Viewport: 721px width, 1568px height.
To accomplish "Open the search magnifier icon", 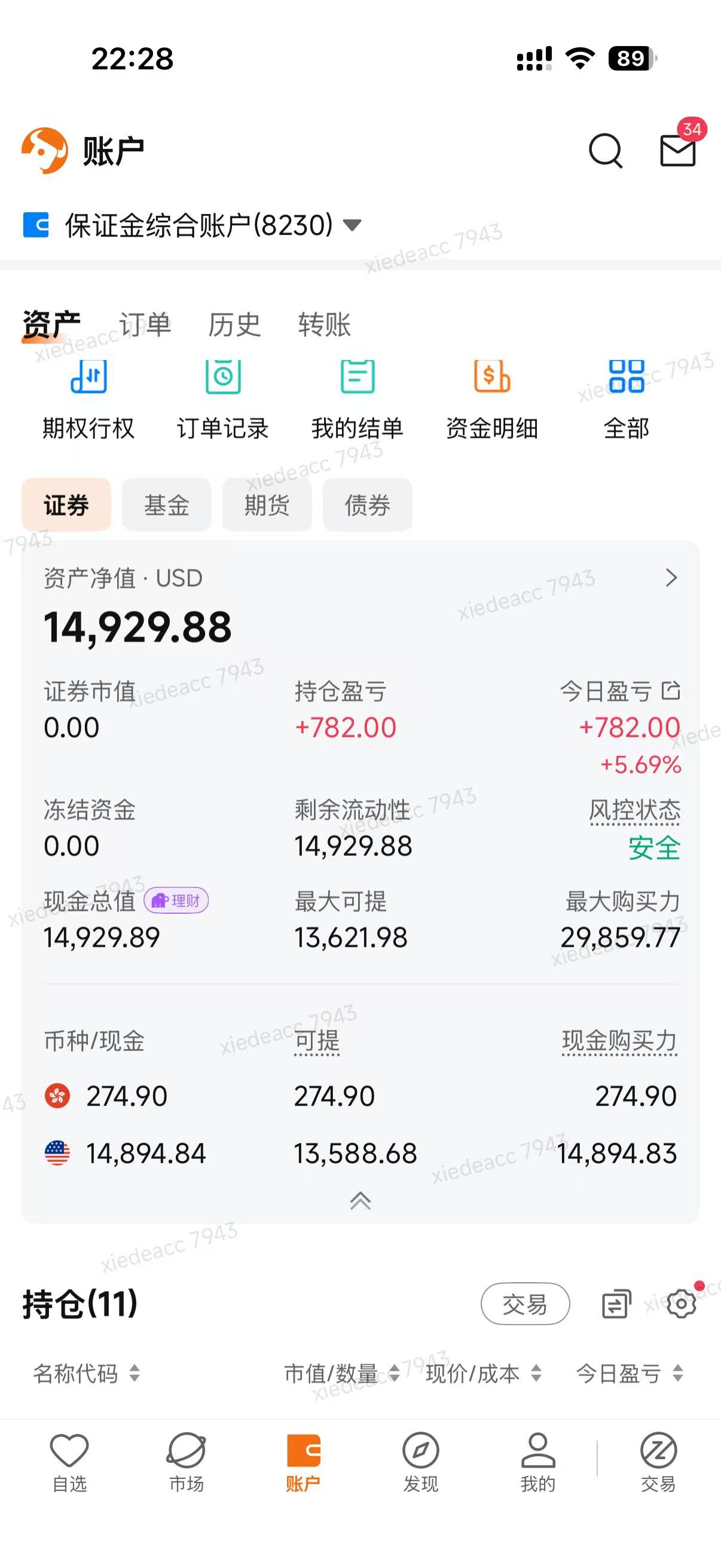I will 606,150.
